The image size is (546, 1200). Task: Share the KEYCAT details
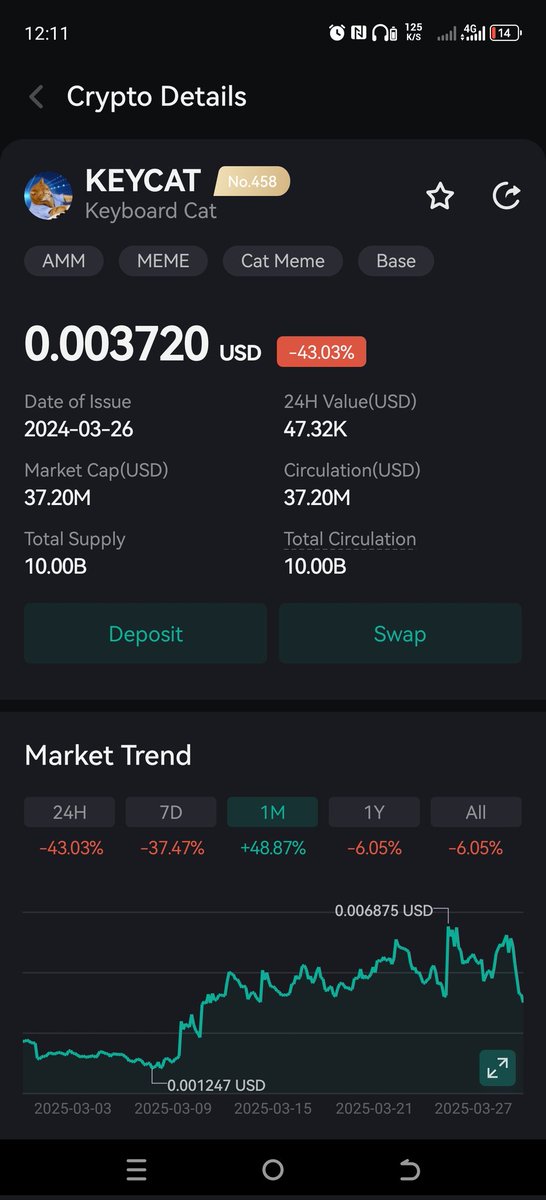[x=507, y=197]
